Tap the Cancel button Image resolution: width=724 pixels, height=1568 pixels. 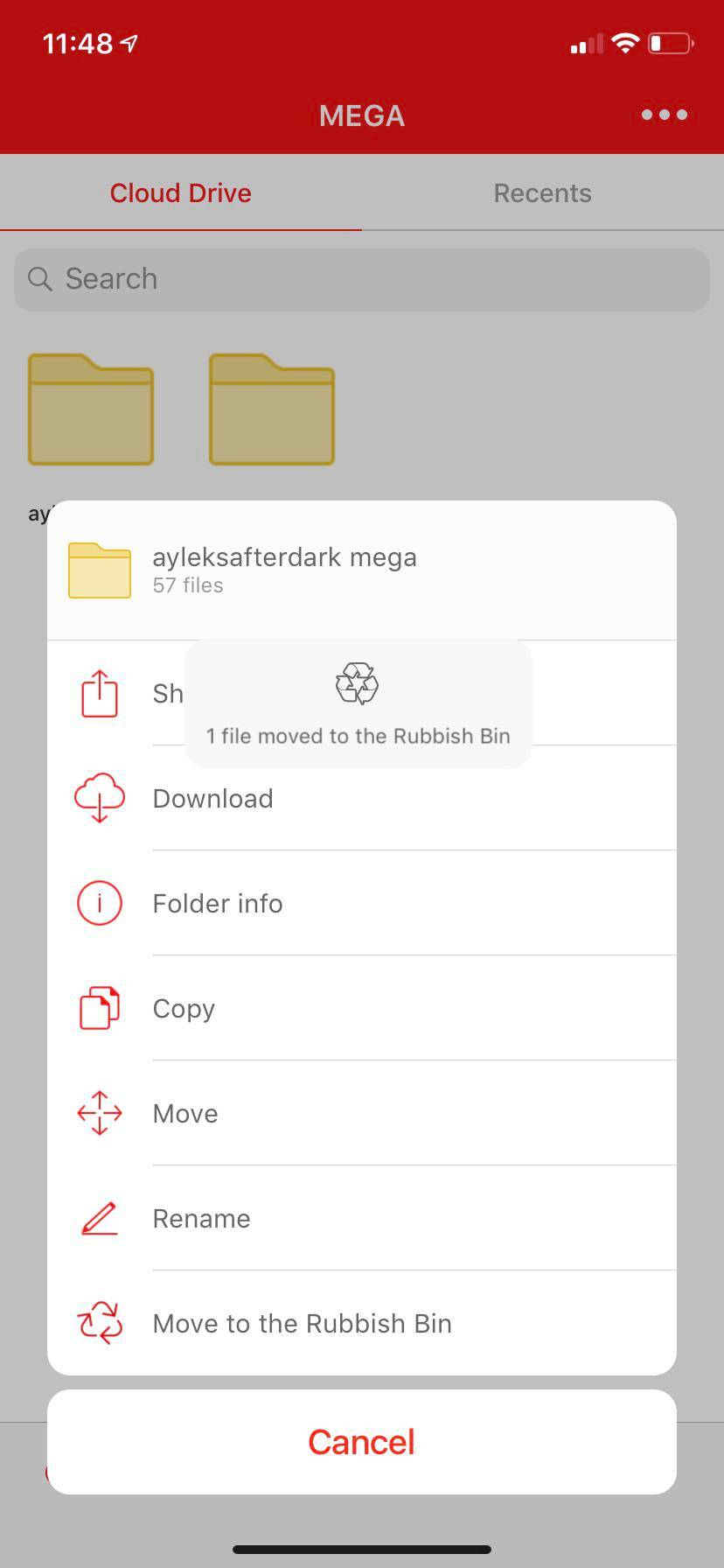tap(361, 1441)
